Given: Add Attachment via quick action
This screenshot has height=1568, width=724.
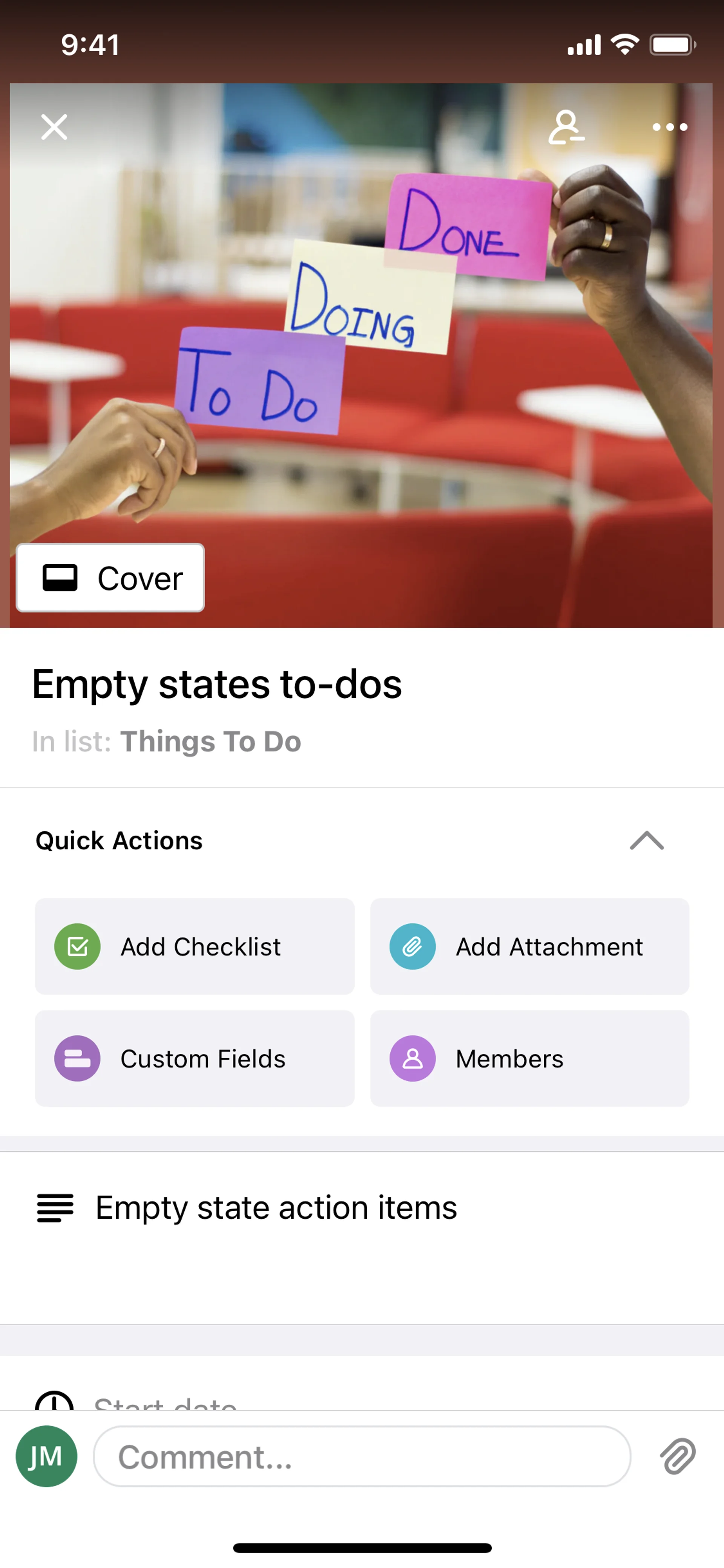Looking at the screenshot, I should tap(529, 946).
